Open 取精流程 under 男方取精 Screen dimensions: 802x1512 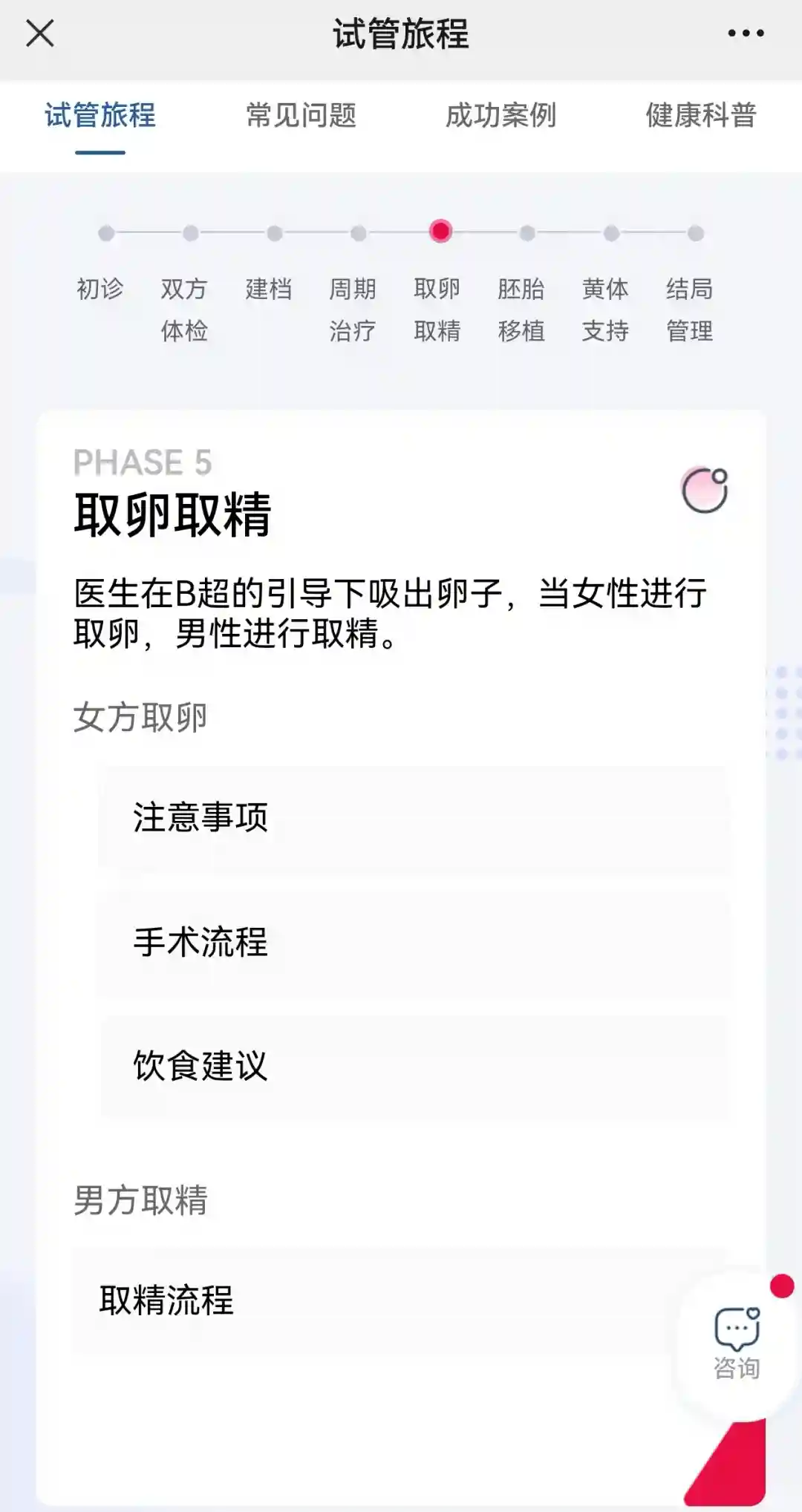(x=371, y=1300)
